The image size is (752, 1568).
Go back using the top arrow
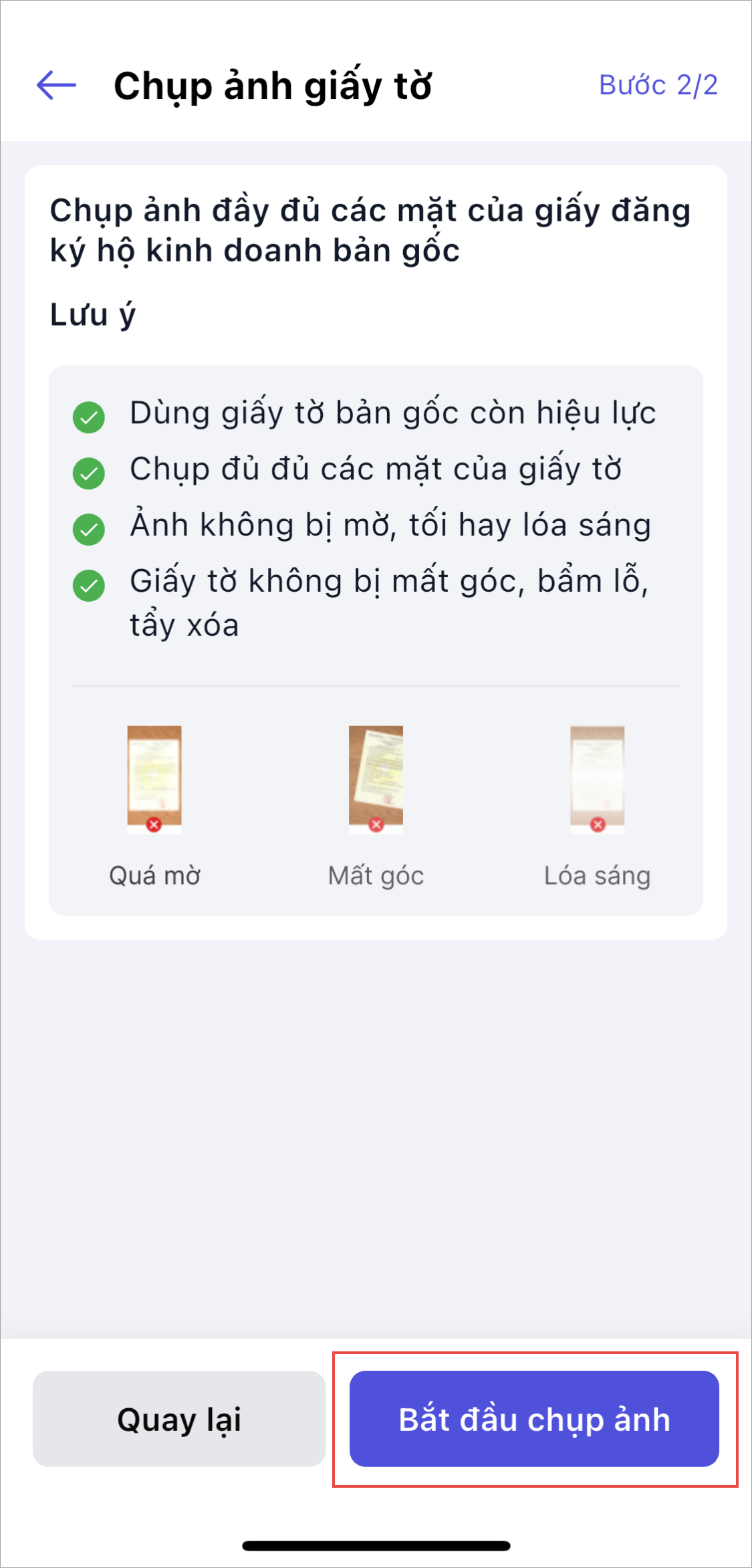[56, 86]
